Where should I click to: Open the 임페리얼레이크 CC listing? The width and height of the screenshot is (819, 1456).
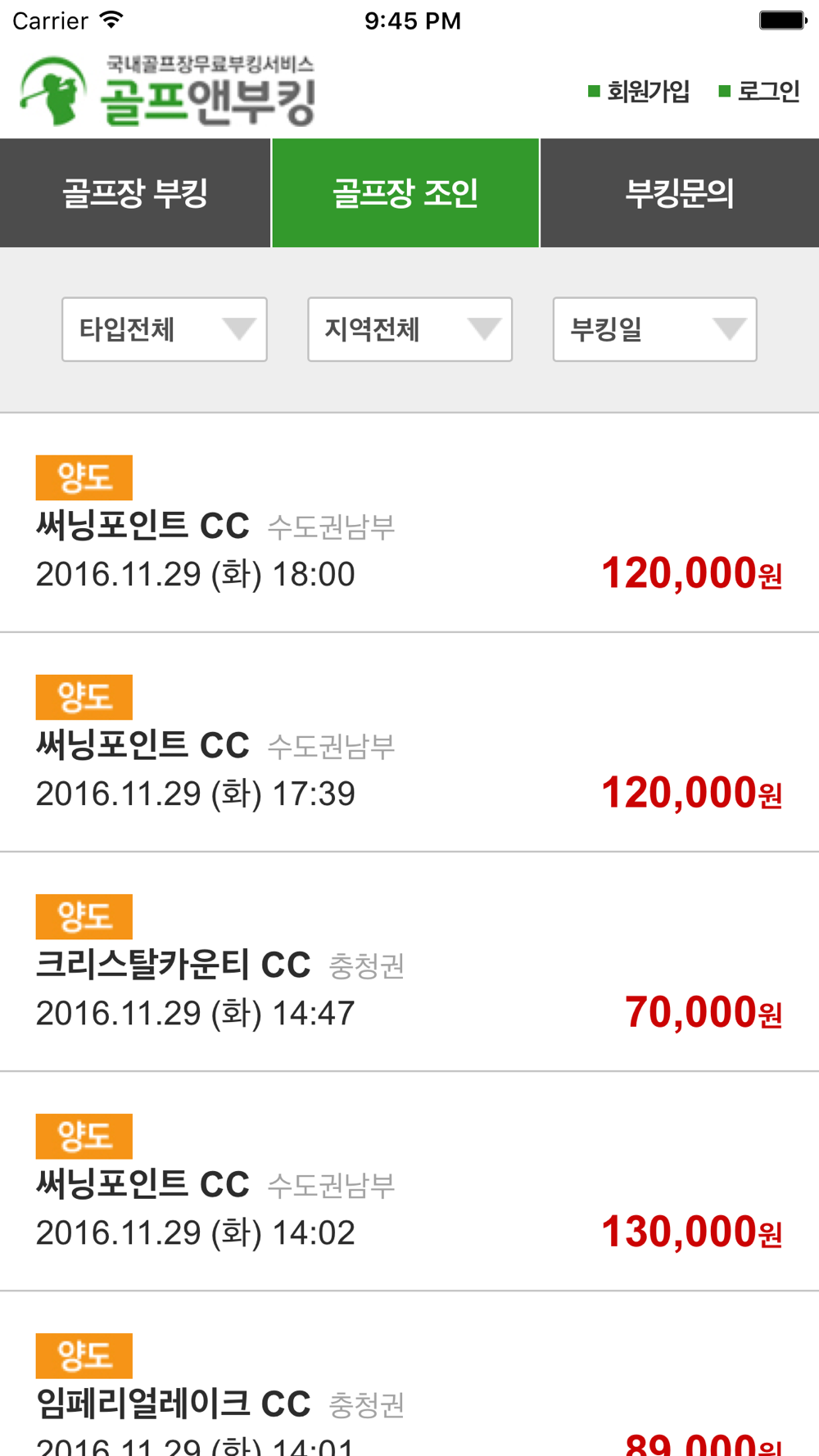(x=409, y=1392)
